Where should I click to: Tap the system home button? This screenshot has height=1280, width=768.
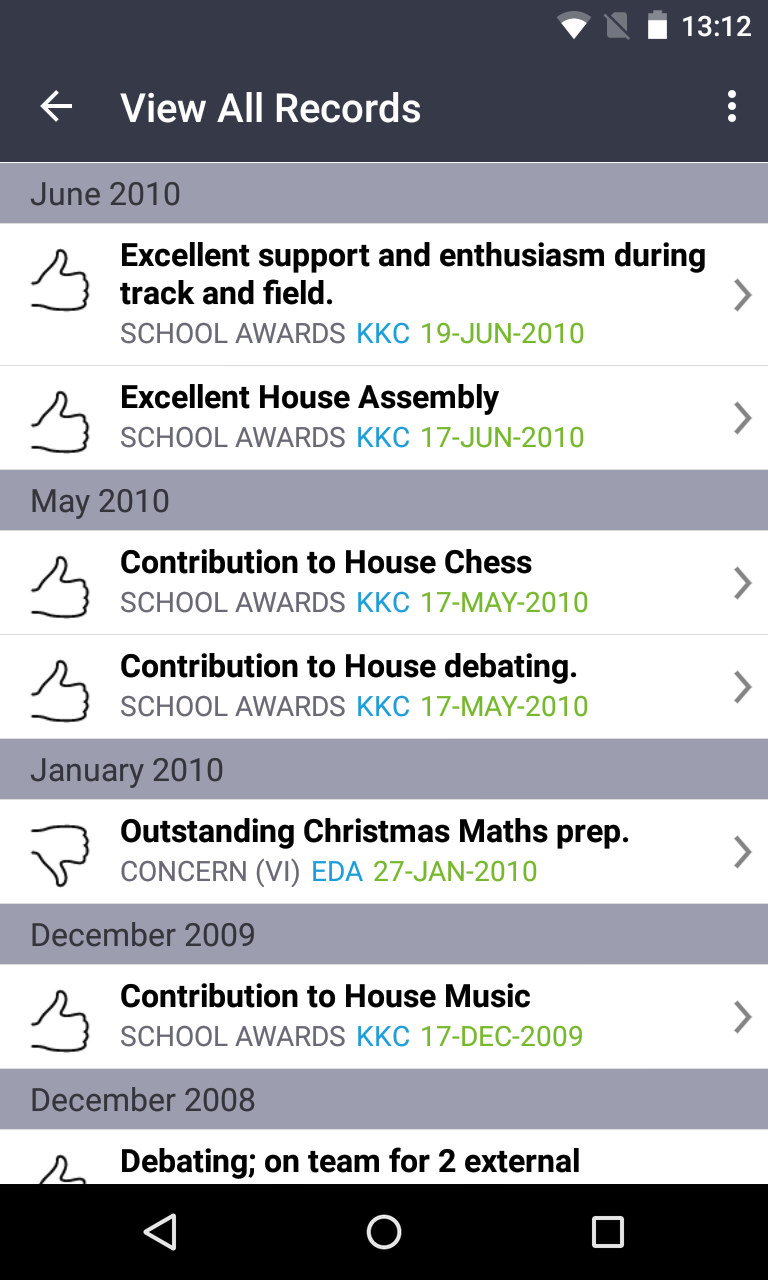coord(384,1232)
